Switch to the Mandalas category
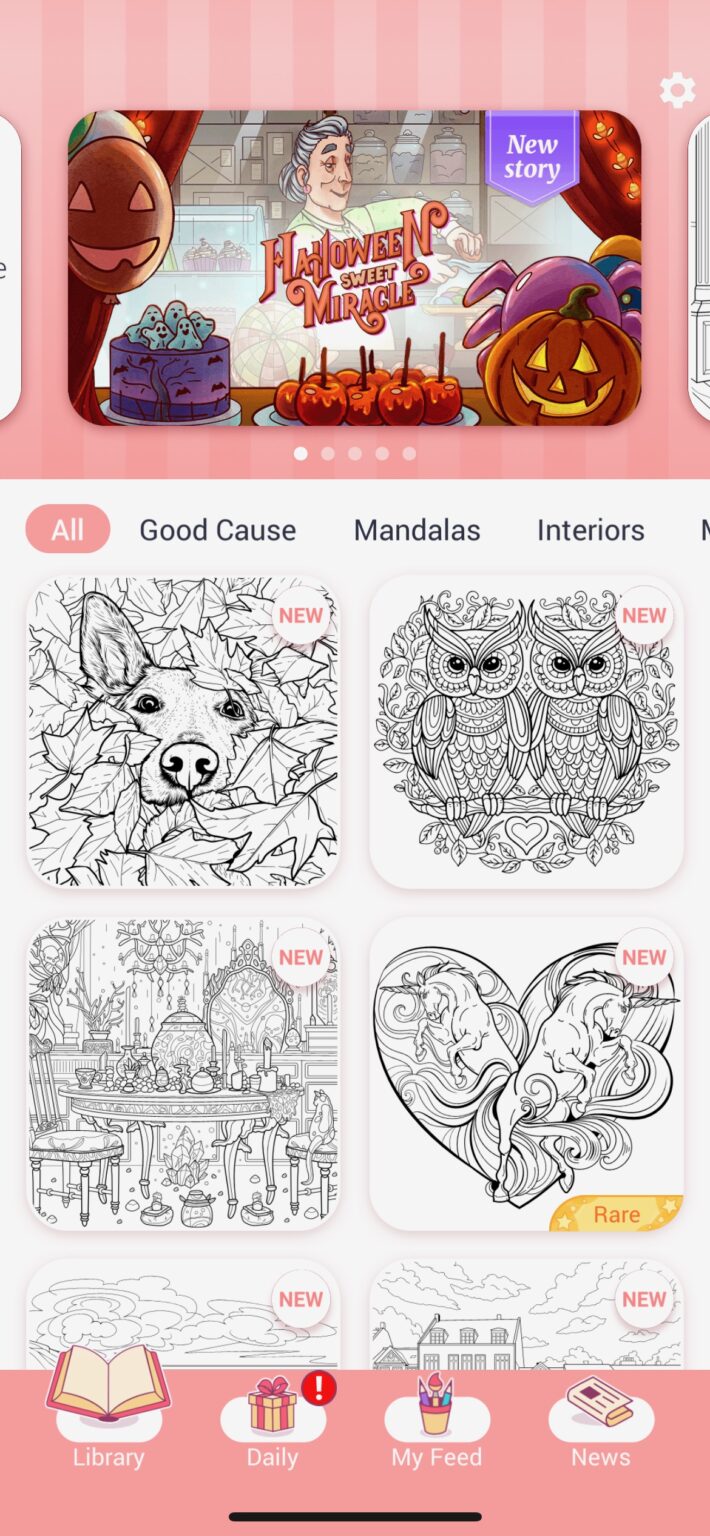Image resolution: width=710 pixels, height=1536 pixels. 417,530
